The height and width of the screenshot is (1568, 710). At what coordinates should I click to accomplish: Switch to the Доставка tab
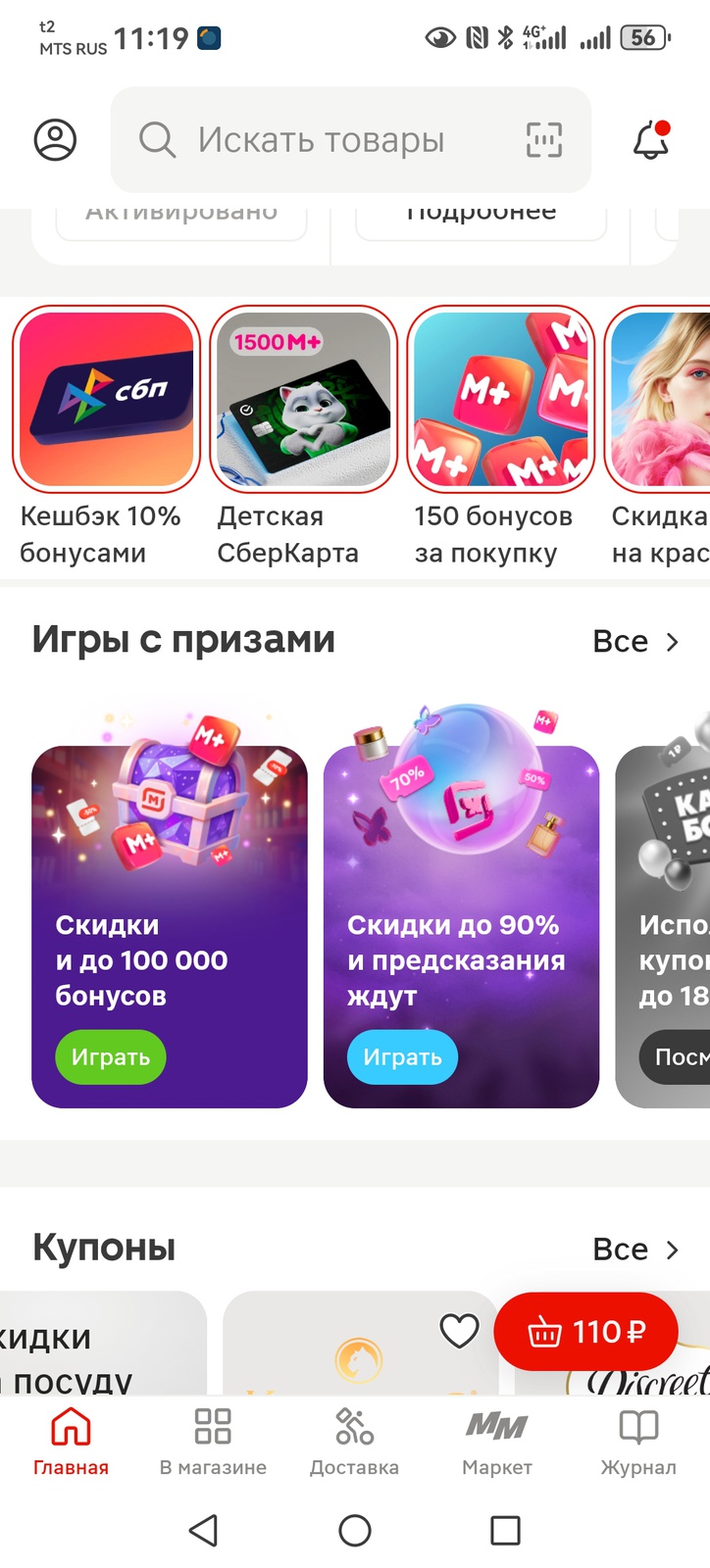tap(354, 1441)
